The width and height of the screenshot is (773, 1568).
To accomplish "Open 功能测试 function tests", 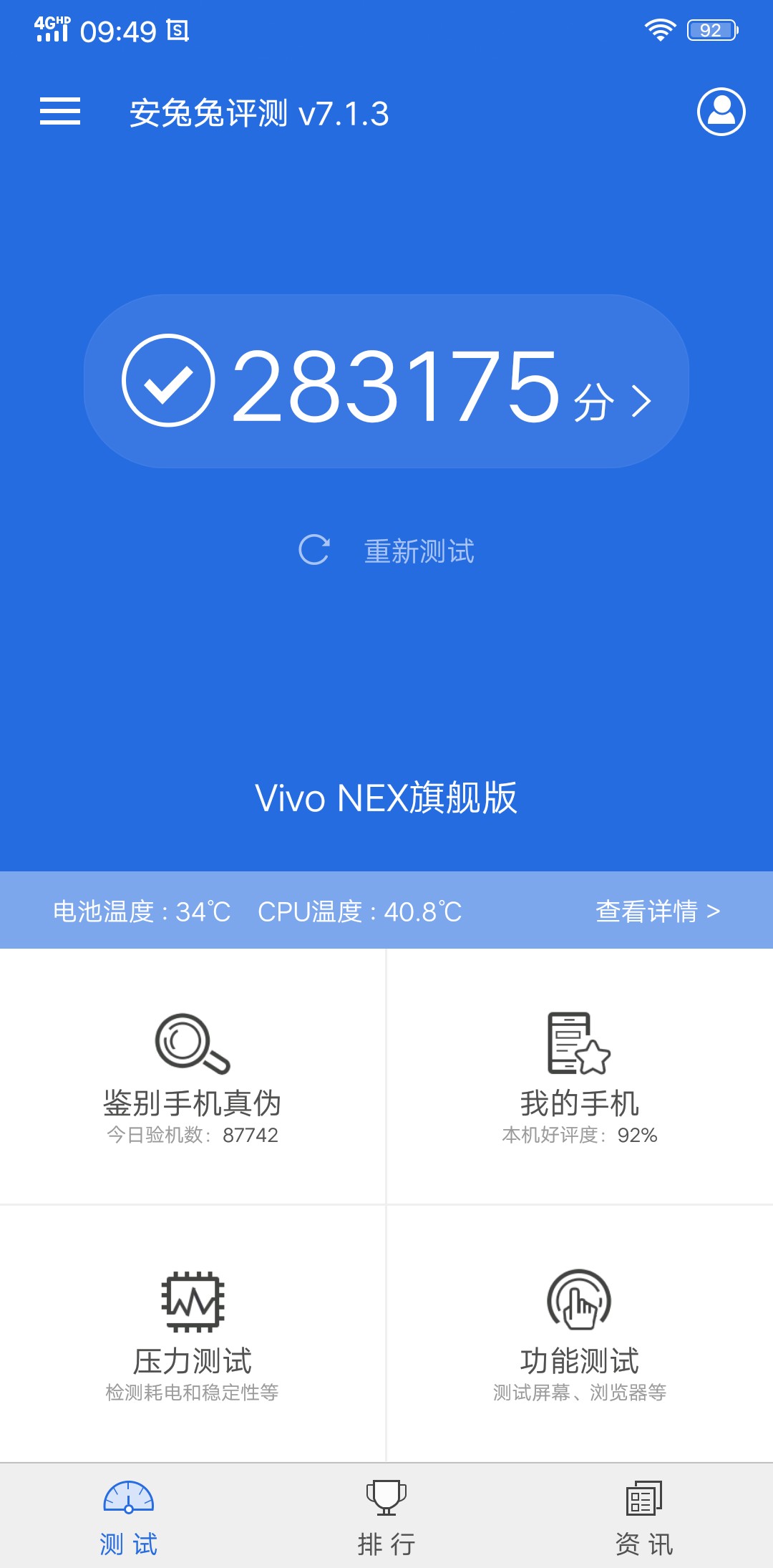I will point(580,1333).
